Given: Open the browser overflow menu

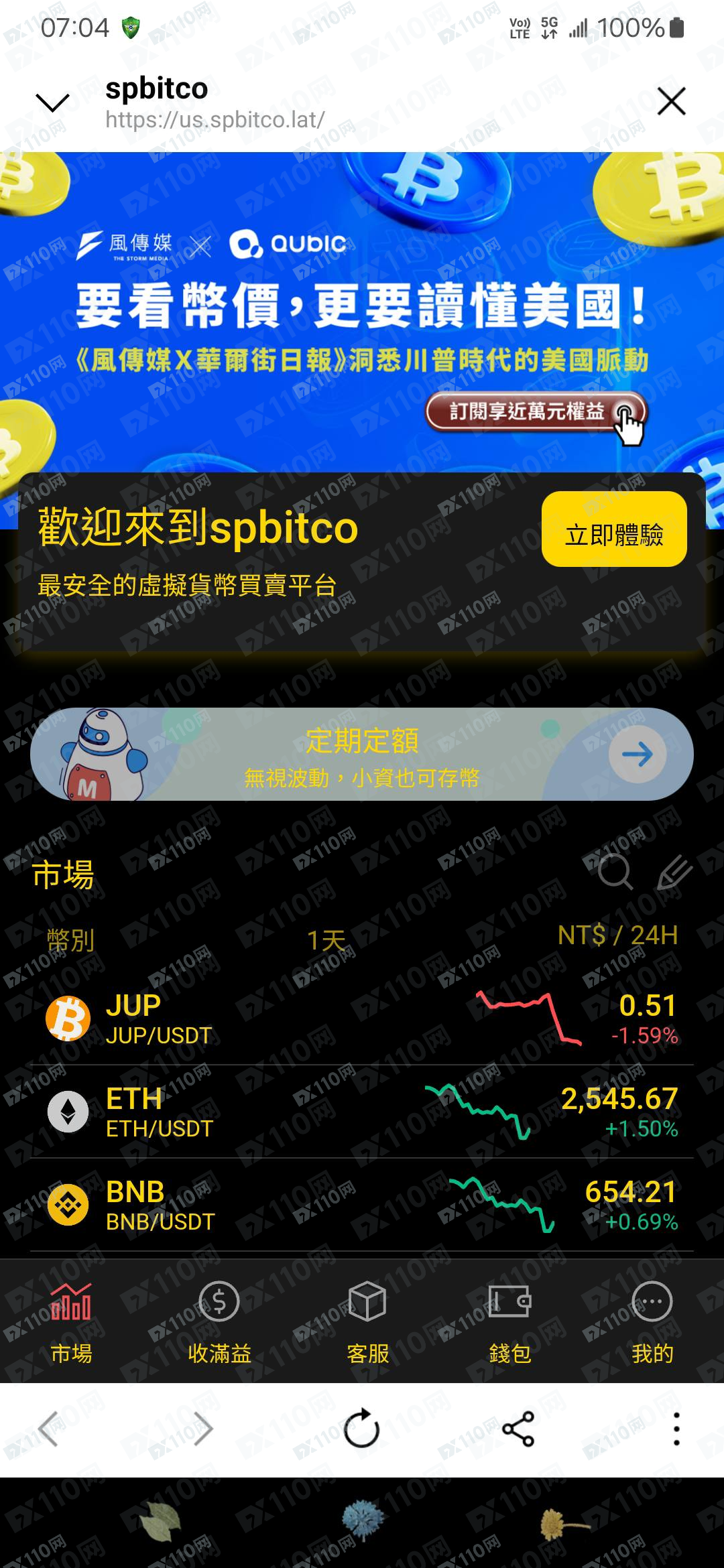Looking at the screenshot, I should [x=676, y=1429].
